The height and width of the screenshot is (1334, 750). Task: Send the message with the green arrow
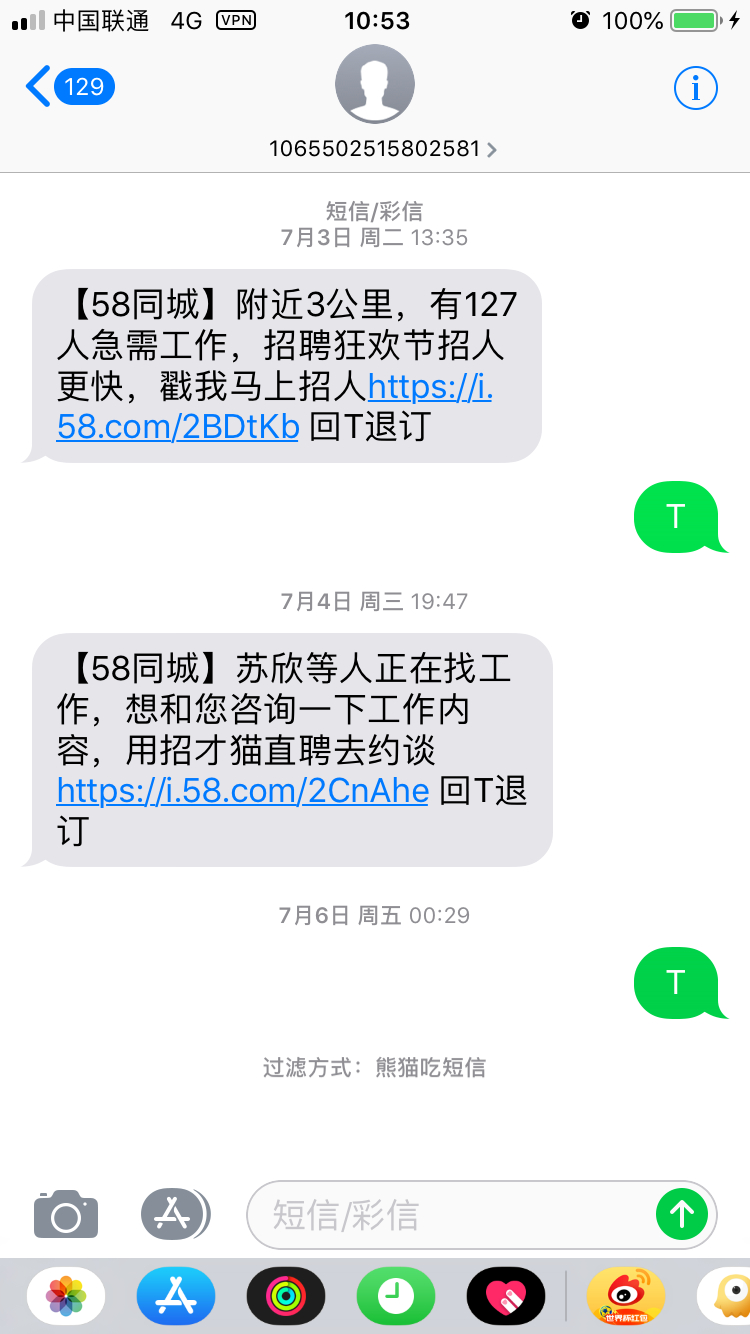tap(682, 1215)
